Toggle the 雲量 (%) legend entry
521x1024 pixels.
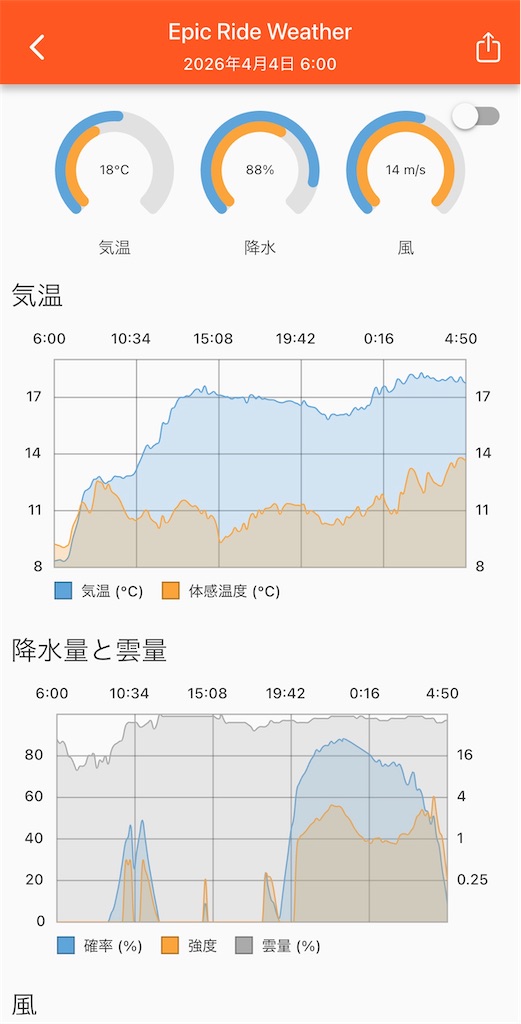tap(277, 946)
